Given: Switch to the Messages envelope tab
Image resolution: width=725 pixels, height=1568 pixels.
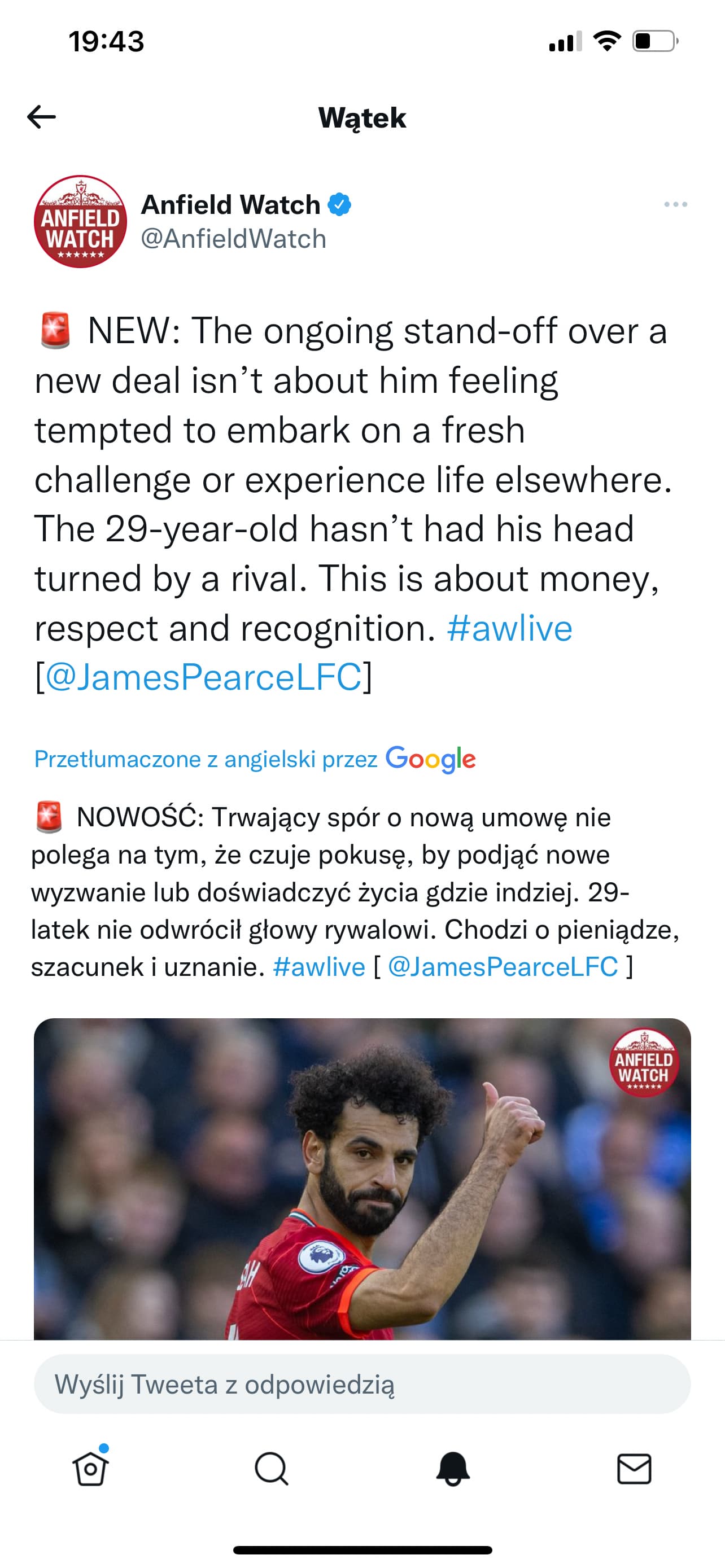Looking at the screenshot, I should 634,1469.
